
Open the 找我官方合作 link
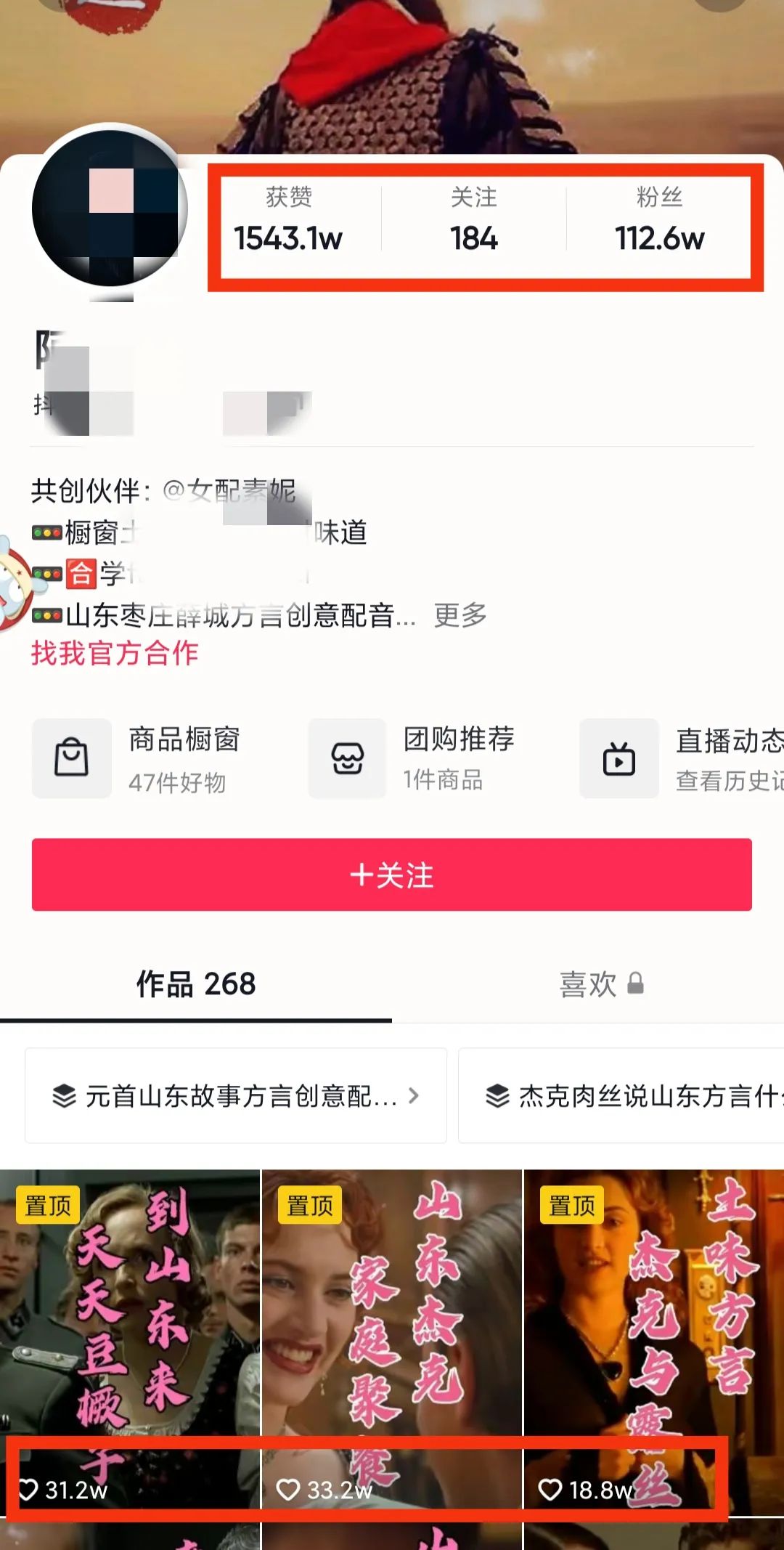115,653
